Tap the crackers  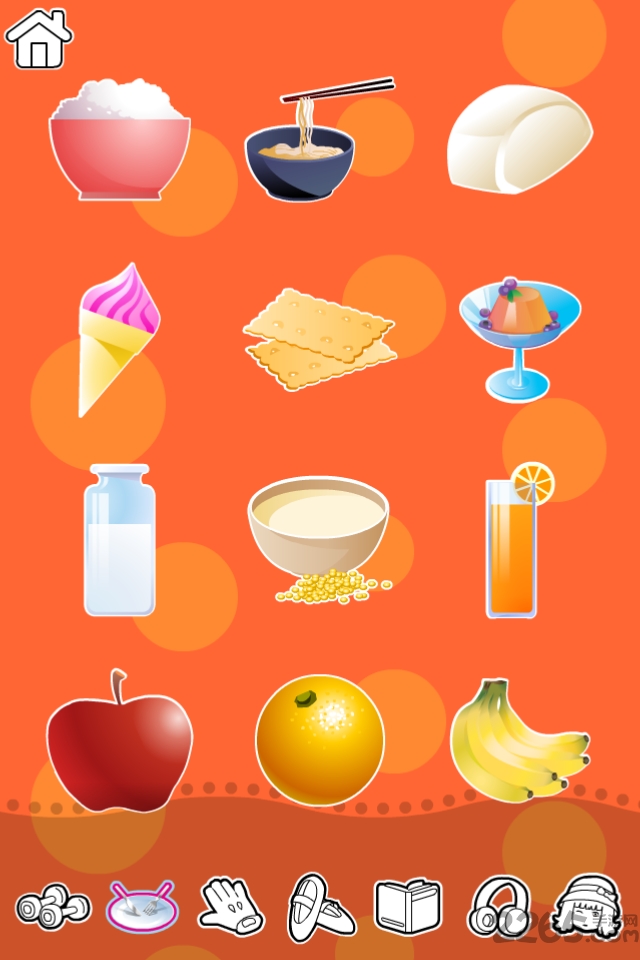[x=320, y=339]
